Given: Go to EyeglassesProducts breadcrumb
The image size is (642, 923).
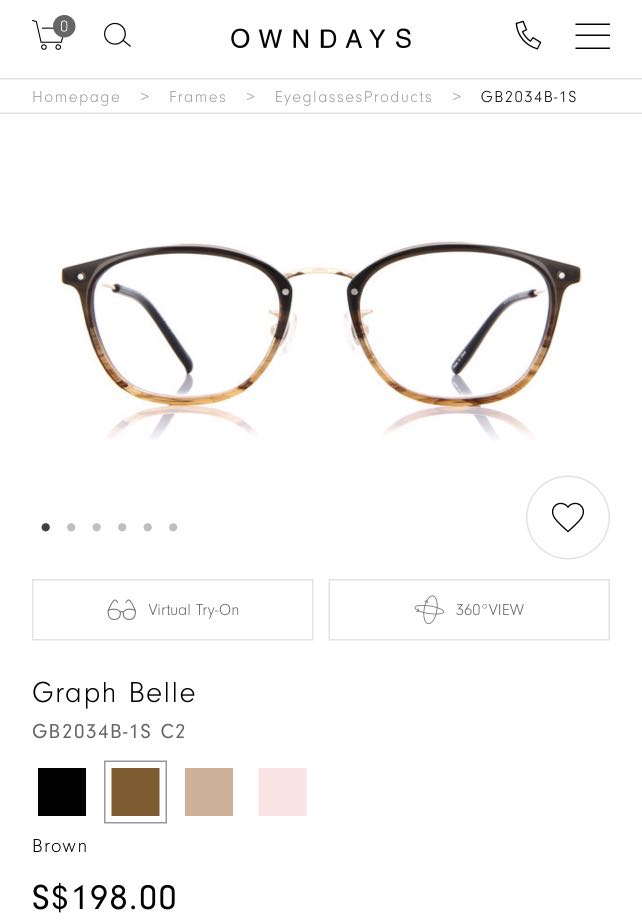Looking at the screenshot, I should 354,97.
